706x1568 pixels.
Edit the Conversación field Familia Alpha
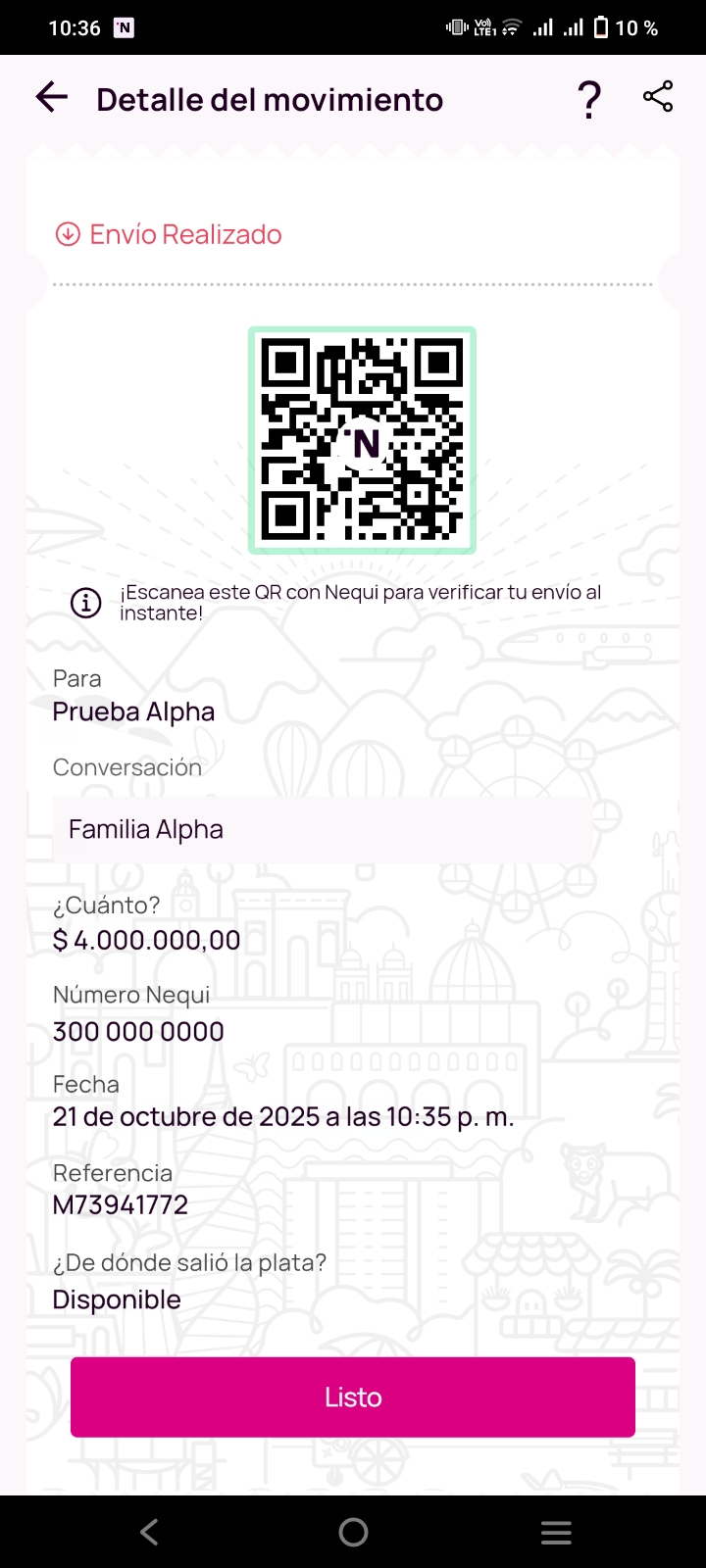(x=322, y=830)
